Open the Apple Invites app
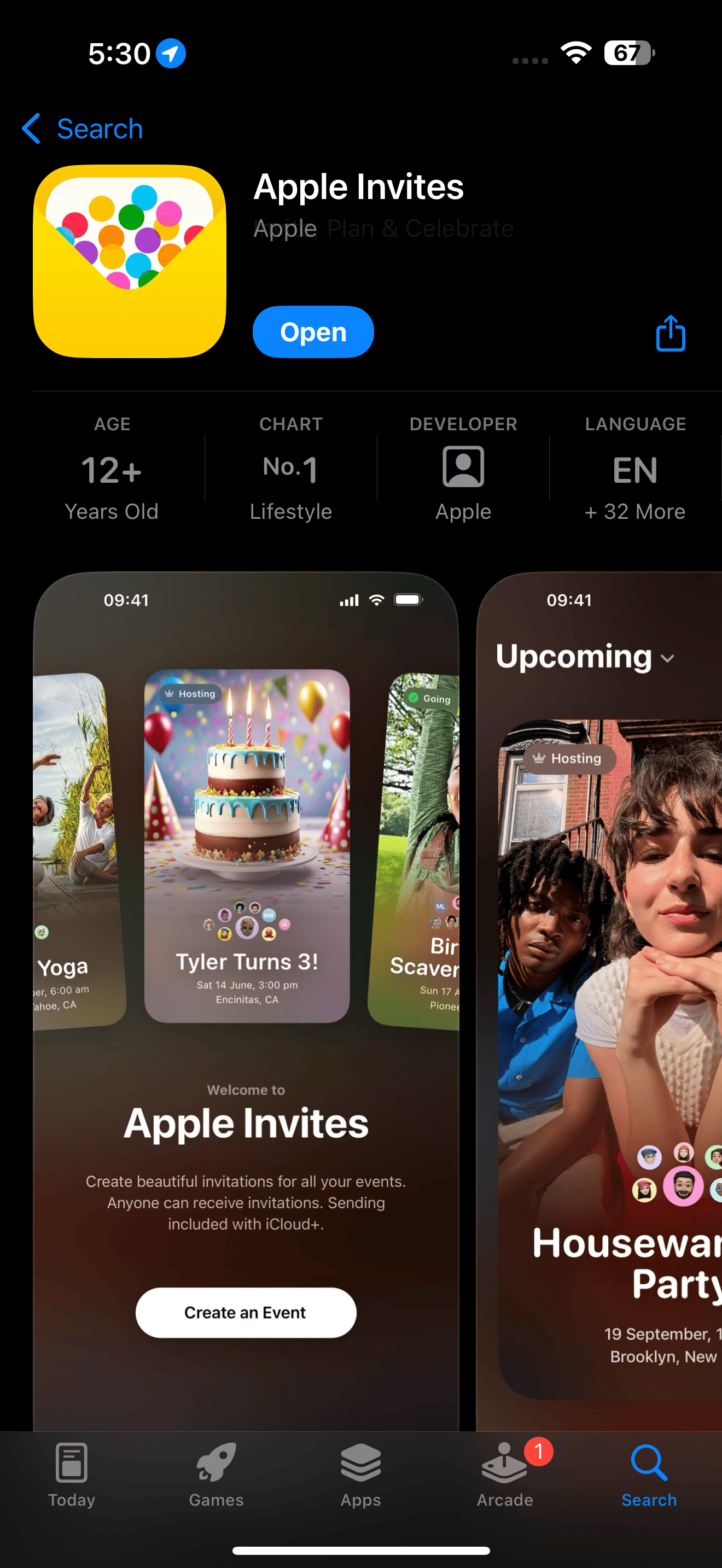Image resolution: width=722 pixels, height=1568 pixels. pyautogui.click(x=313, y=332)
